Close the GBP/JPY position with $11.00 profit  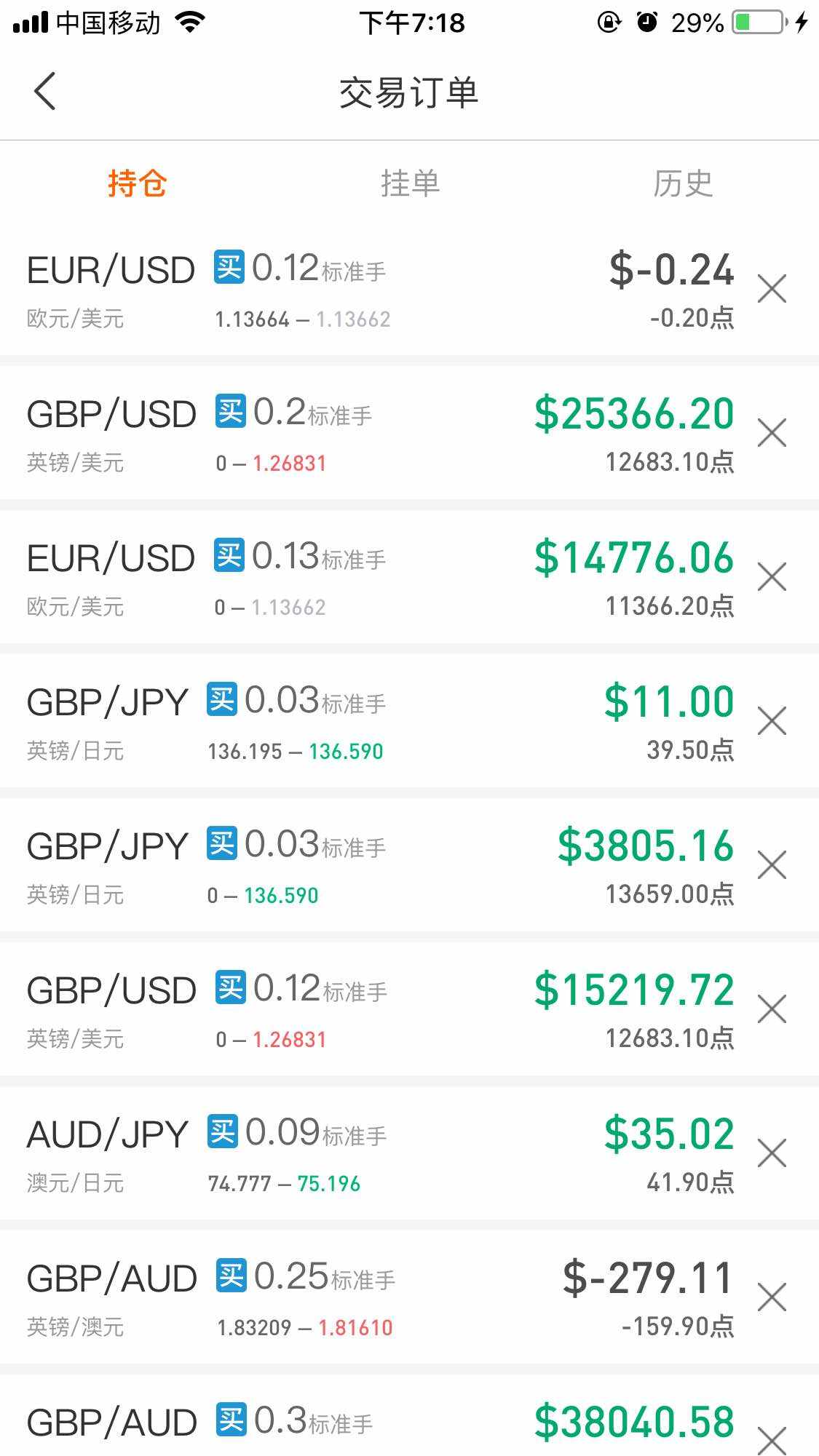[772, 721]
